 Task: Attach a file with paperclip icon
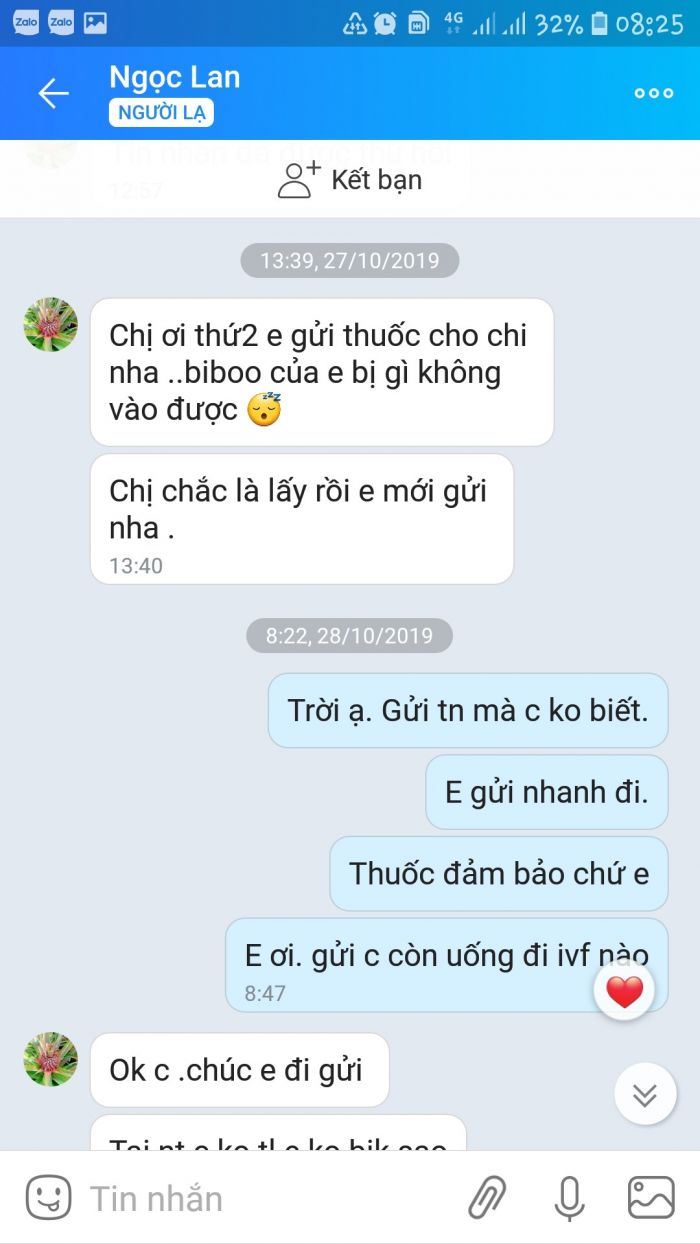(x=487, y=1197)
